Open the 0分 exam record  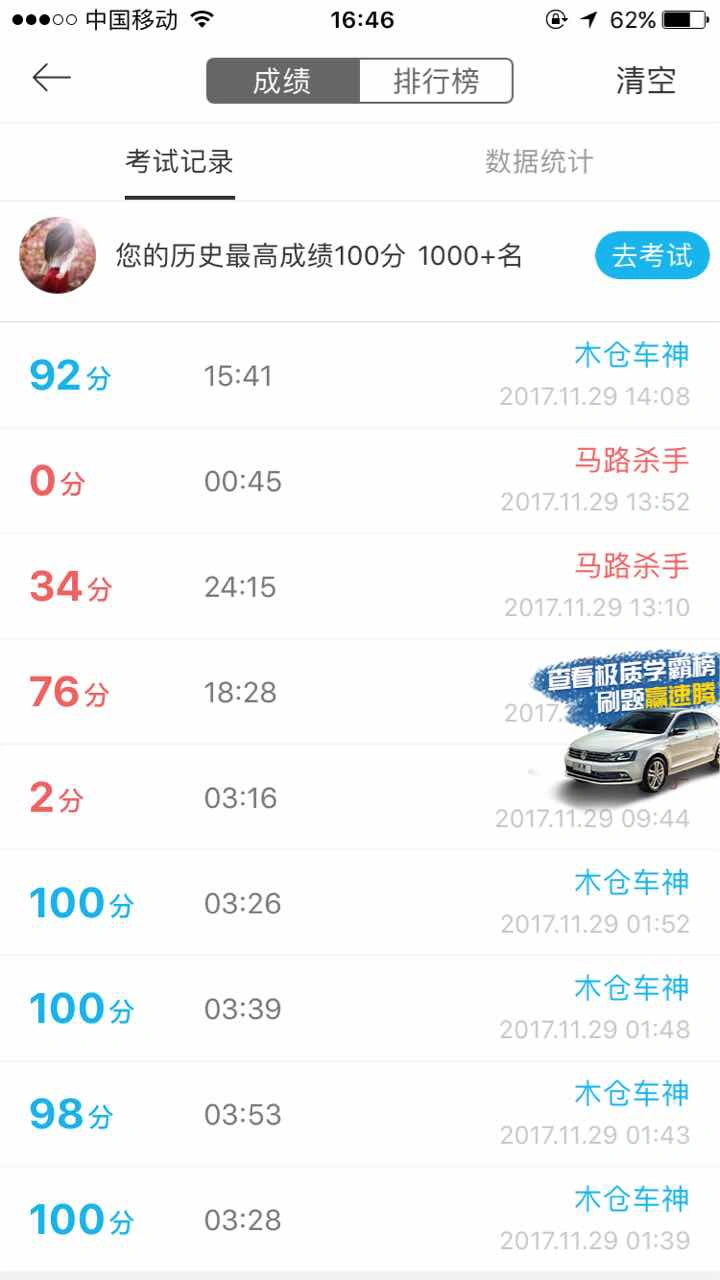pos(360,481)
